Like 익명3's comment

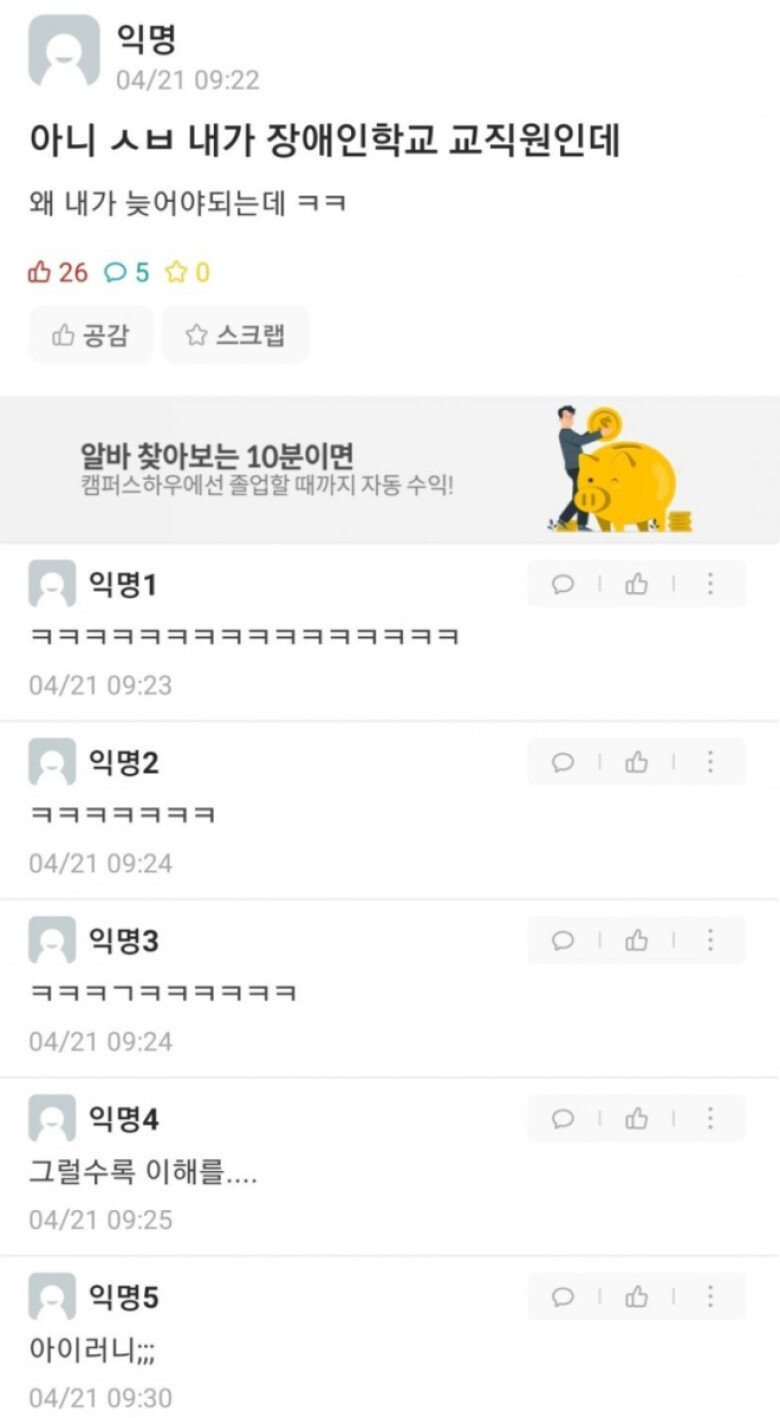point(636,941)
